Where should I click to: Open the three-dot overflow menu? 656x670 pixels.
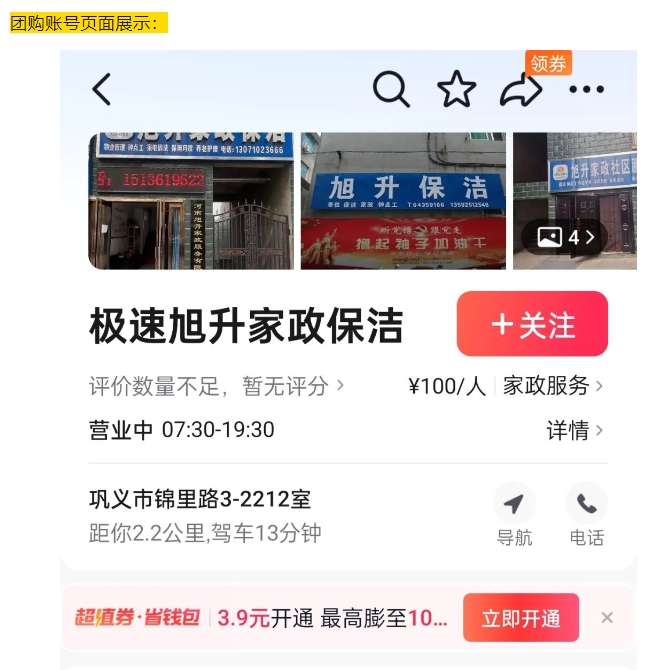tap(587, 90)
